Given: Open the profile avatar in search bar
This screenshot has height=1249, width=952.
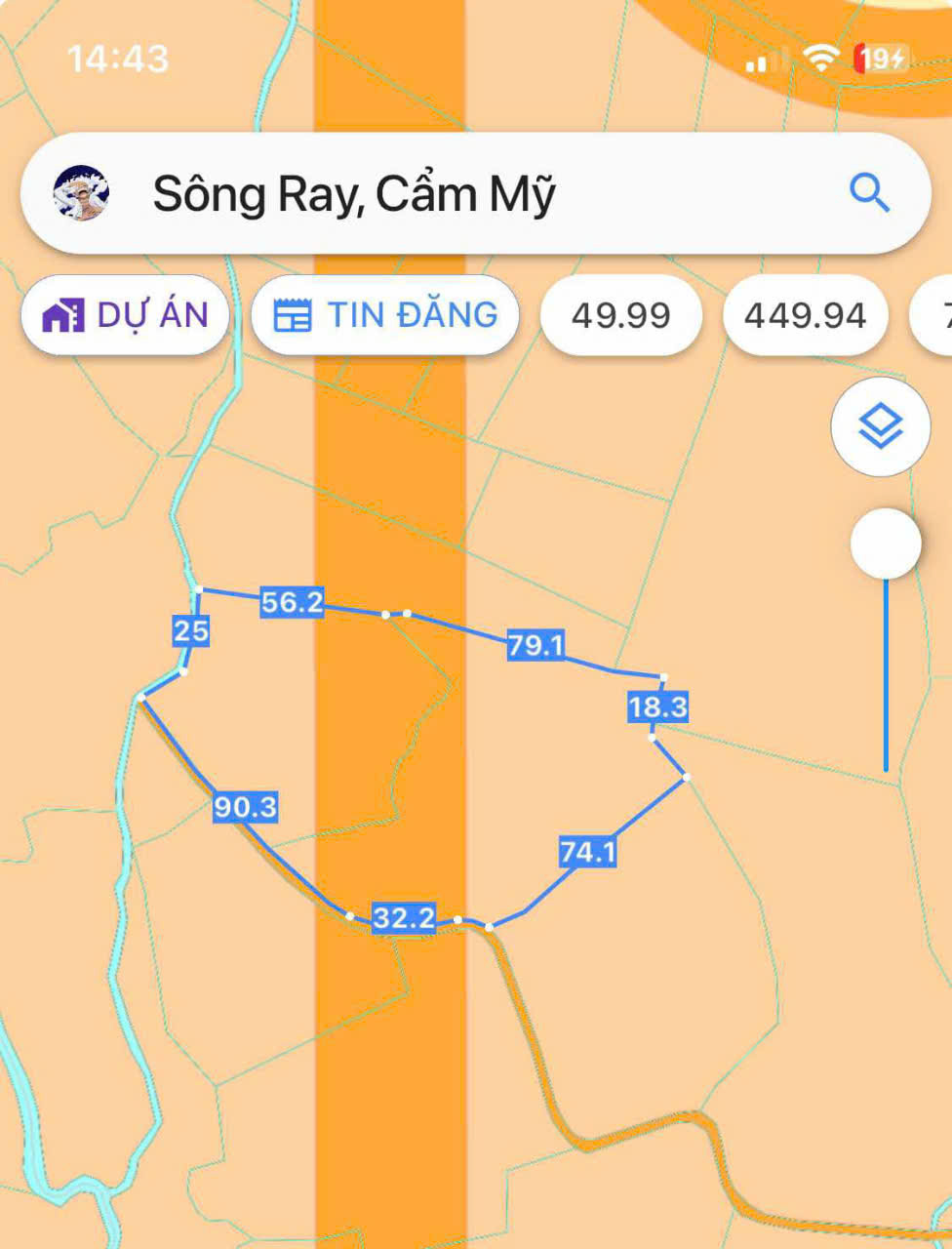Looking at the screenshot, I should tap(82, 193).
